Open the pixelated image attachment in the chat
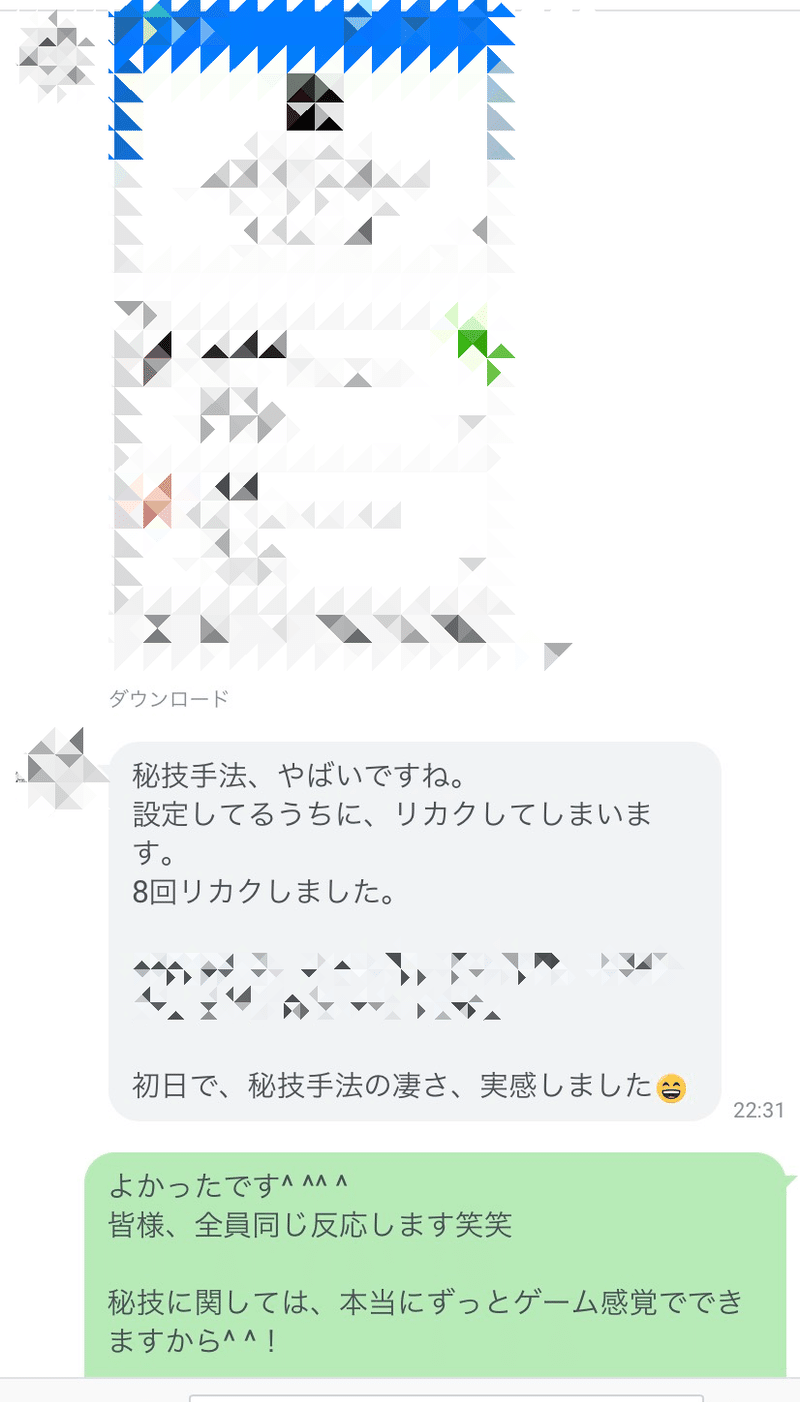The width and height of the screenshot is (800, 1402). pyautogui.click(x=314, y=340)
